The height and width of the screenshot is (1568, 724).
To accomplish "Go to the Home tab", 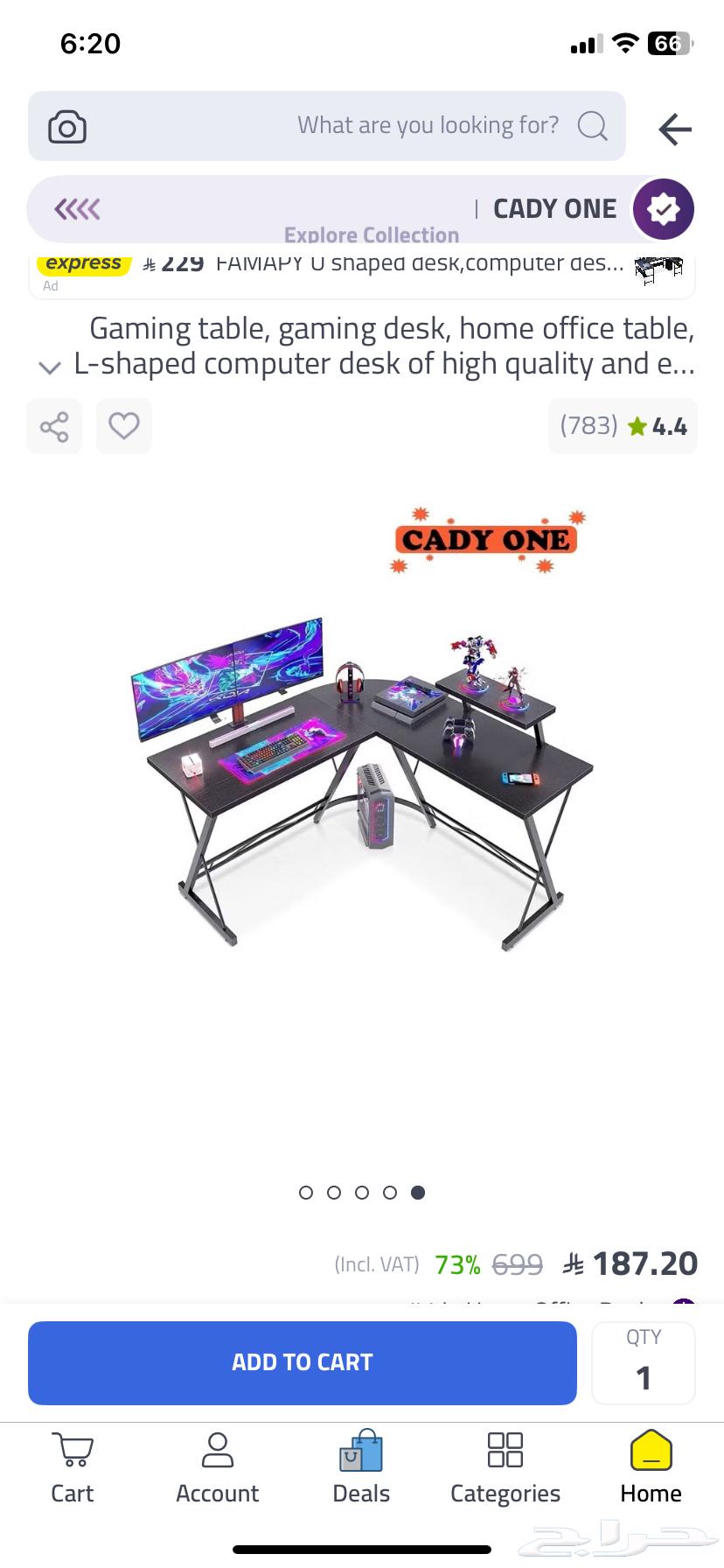I will tap(651, 1468).
